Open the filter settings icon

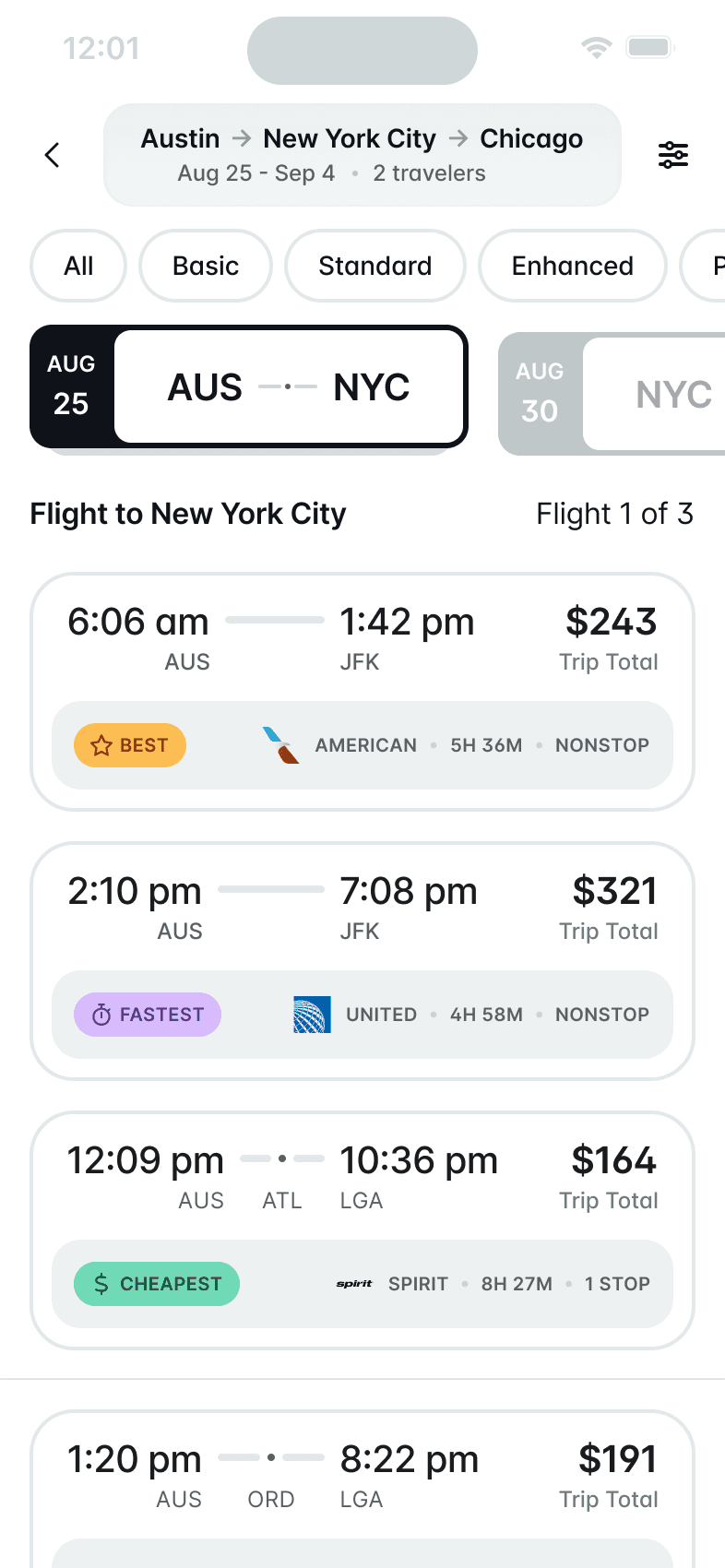click(x=672, y=155)
